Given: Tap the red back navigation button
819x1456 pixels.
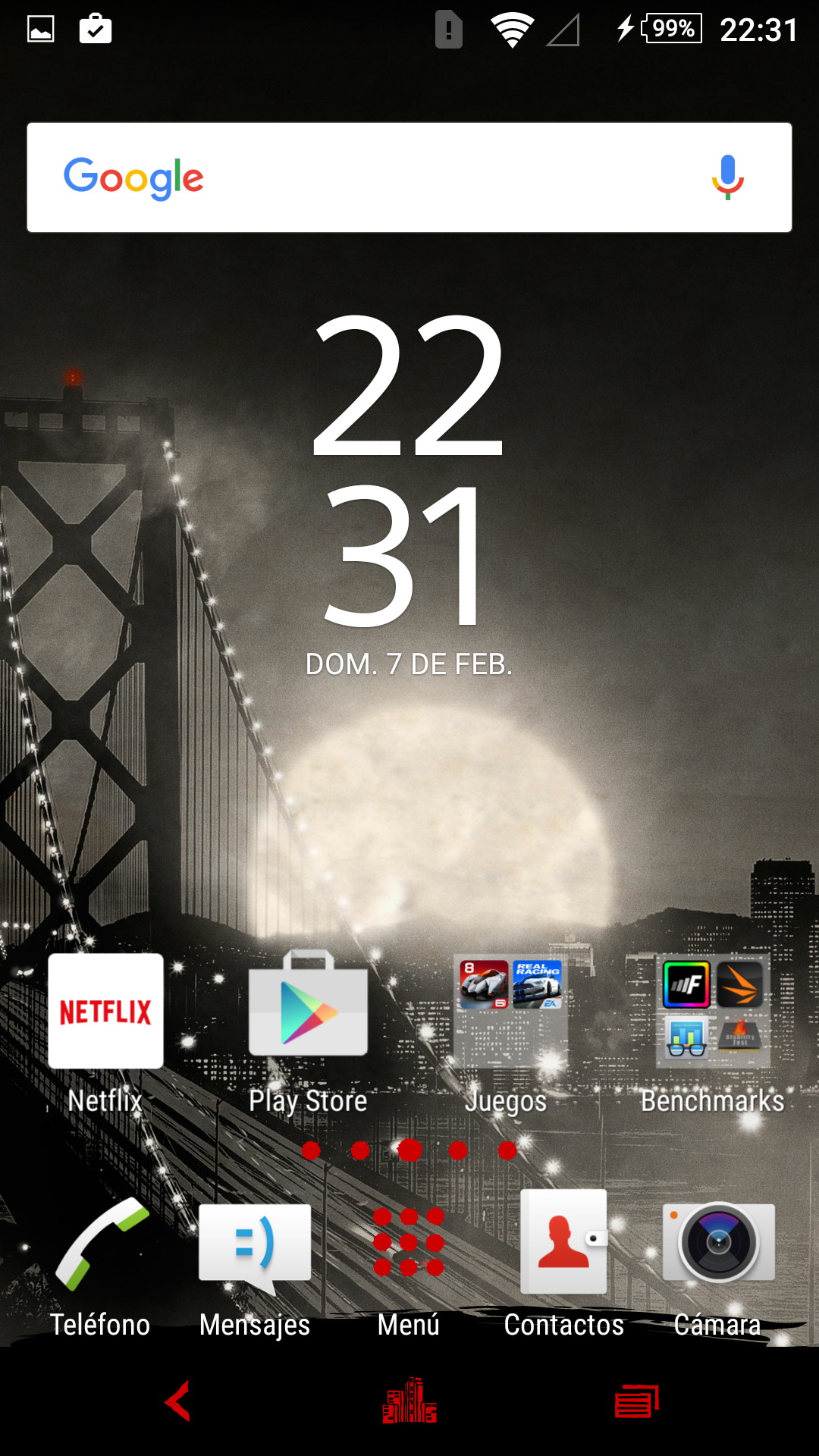Looking at the screenshot, I should click(178, 1401).
